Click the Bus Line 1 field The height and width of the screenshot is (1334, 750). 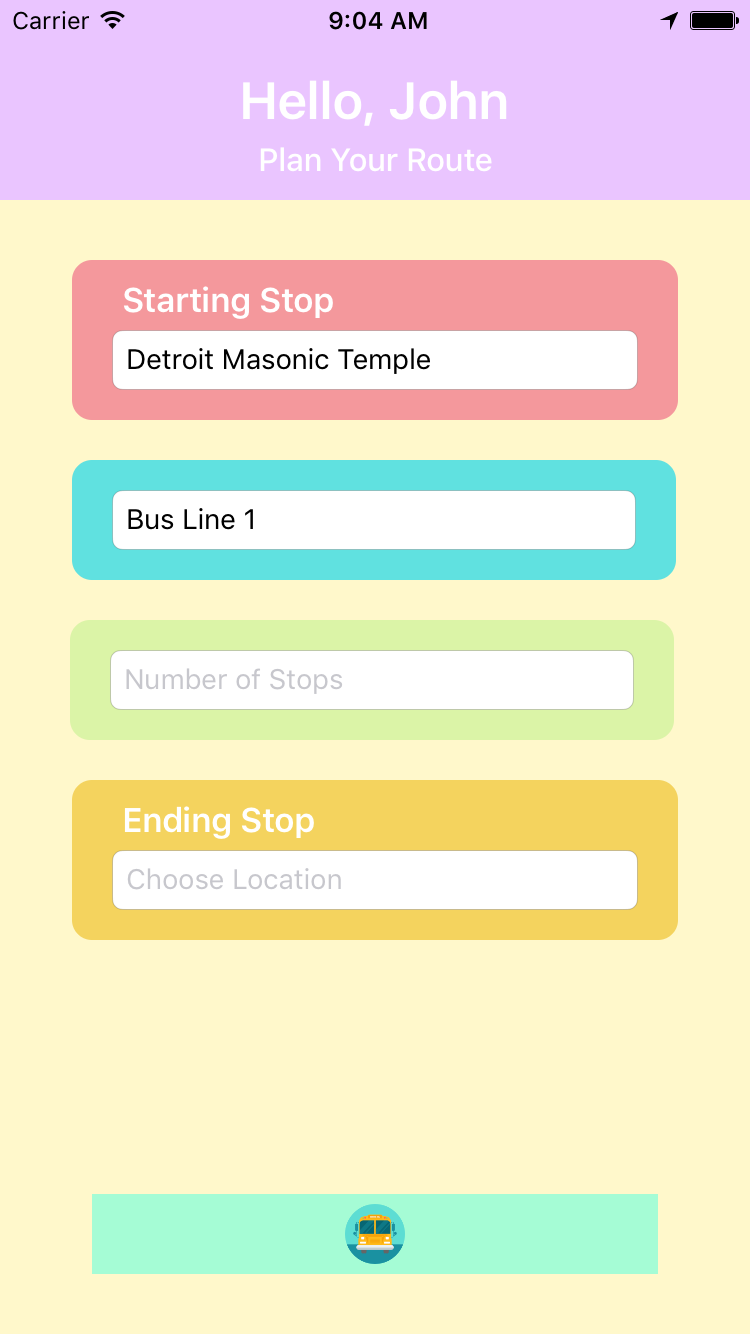point(375,520)
